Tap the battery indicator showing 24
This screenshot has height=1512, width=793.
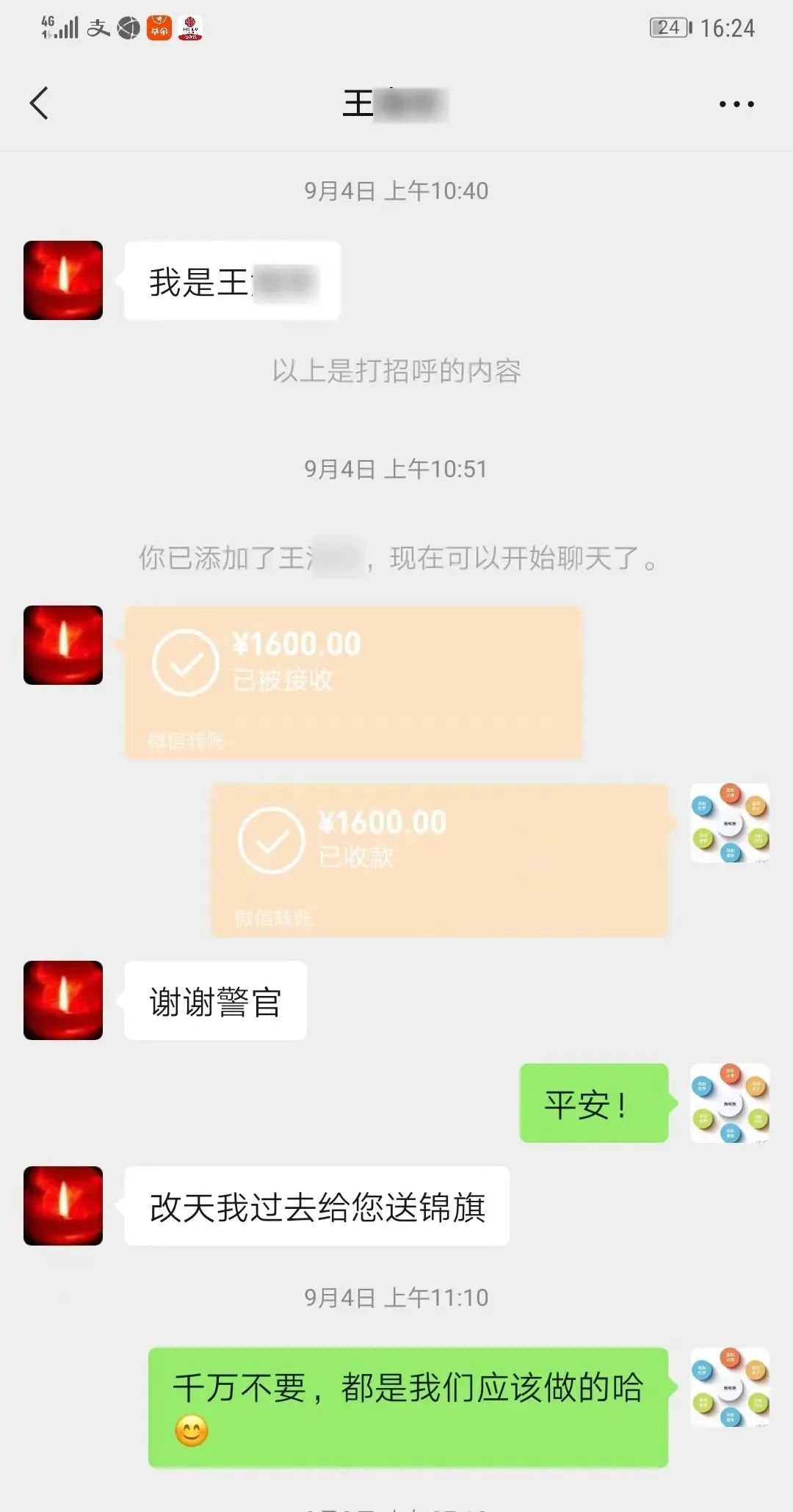[x=668, y=28]
